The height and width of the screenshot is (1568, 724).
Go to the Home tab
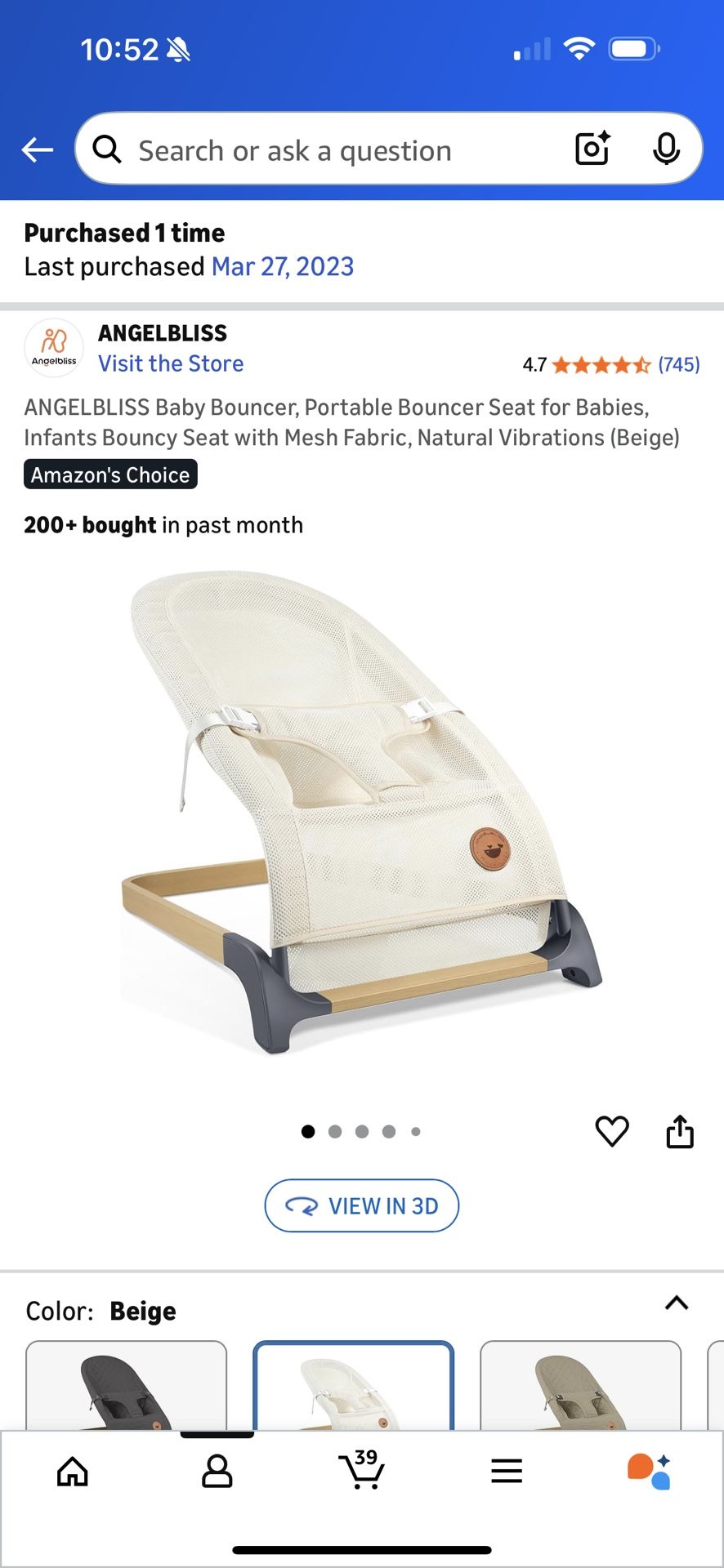73,1472
